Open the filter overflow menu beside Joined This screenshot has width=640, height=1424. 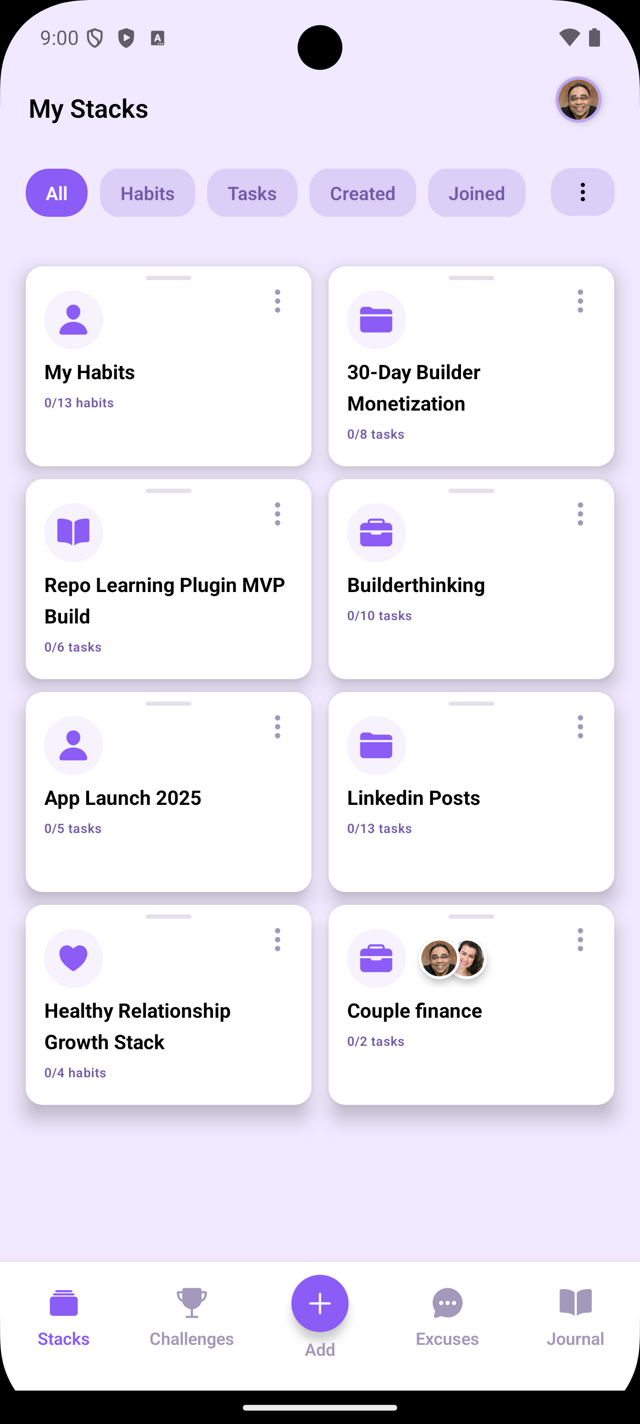pyautogui.click(x=582, y=193)
